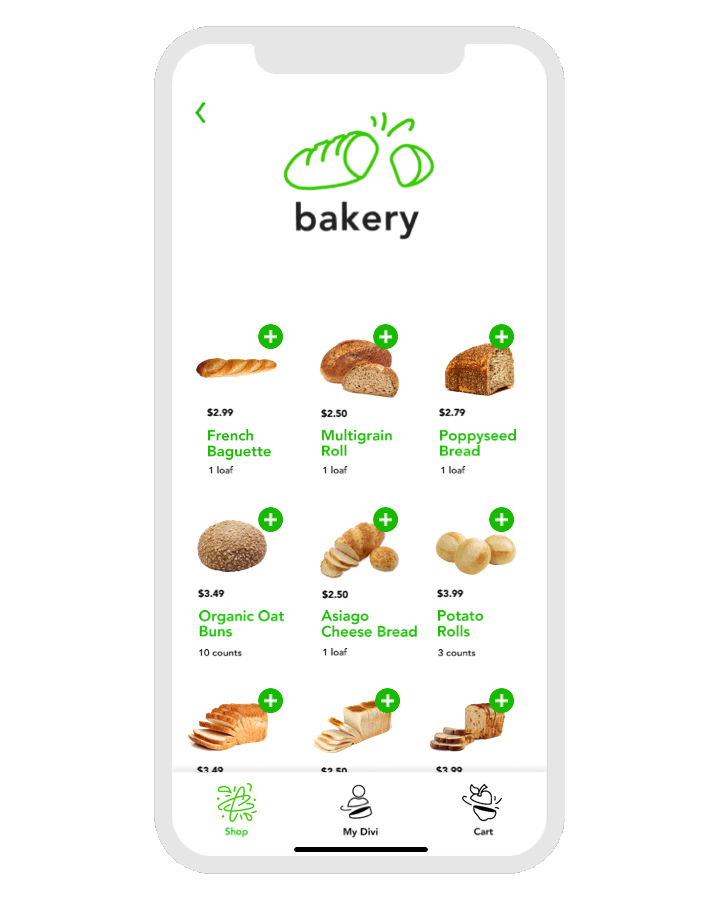Add Organic Oat Buns to cart
The image size is (720, 900).
point(270,520)
